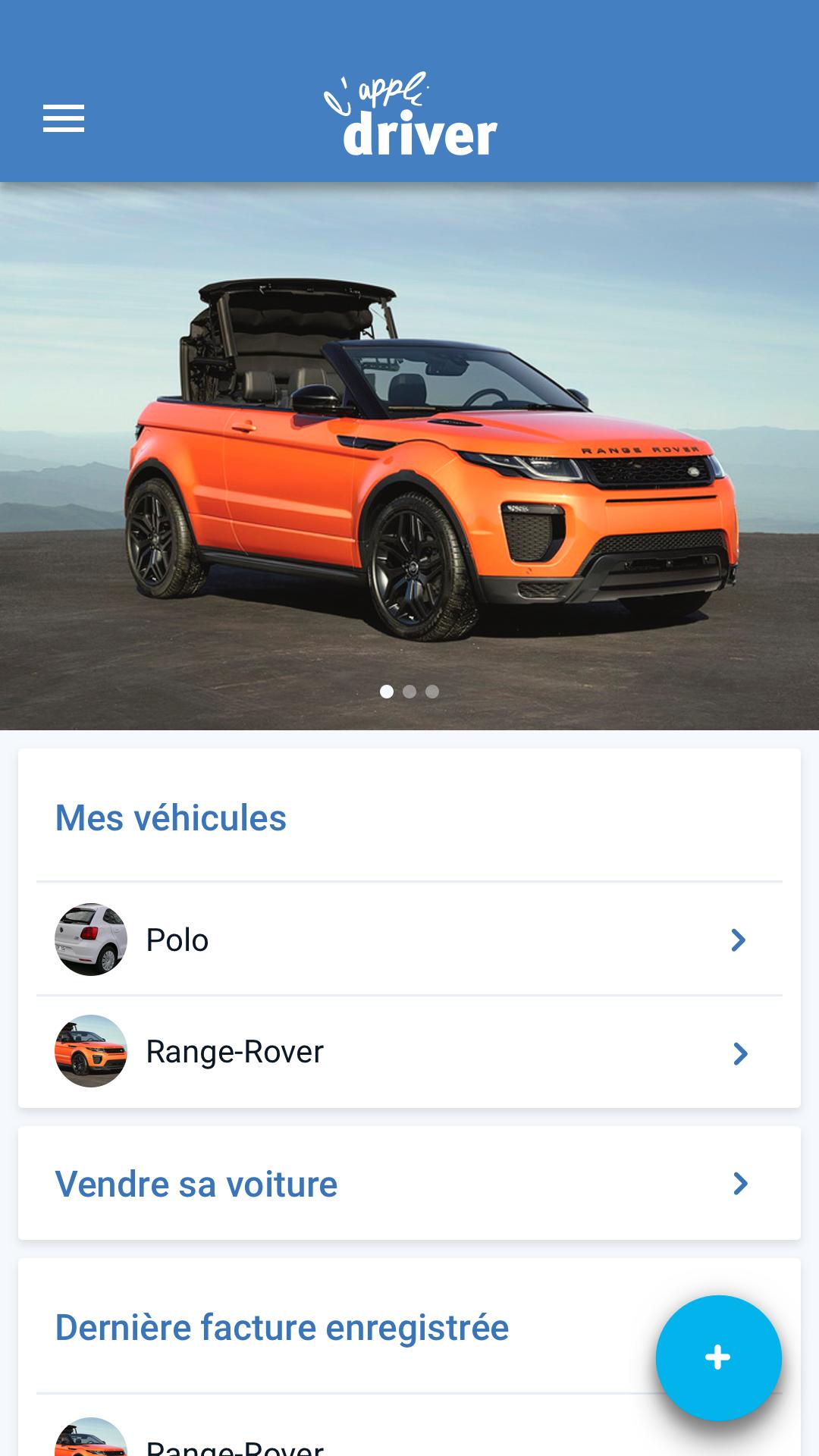Viewport: 819px width, 1456px height.
Task: Select the first carousel indicator dot
Action: coord(387,692)
